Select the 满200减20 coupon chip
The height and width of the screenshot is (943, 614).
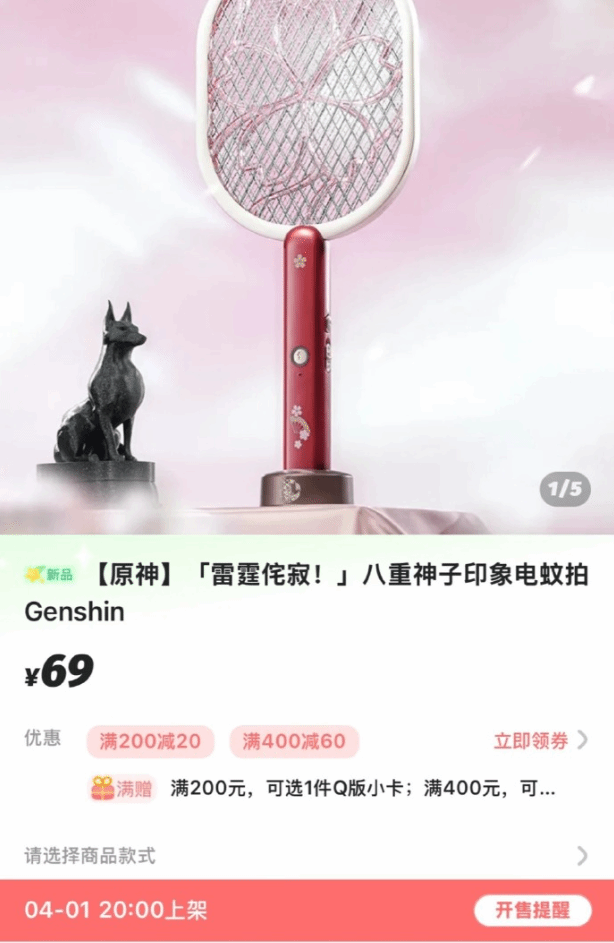(x=150, y=741)
